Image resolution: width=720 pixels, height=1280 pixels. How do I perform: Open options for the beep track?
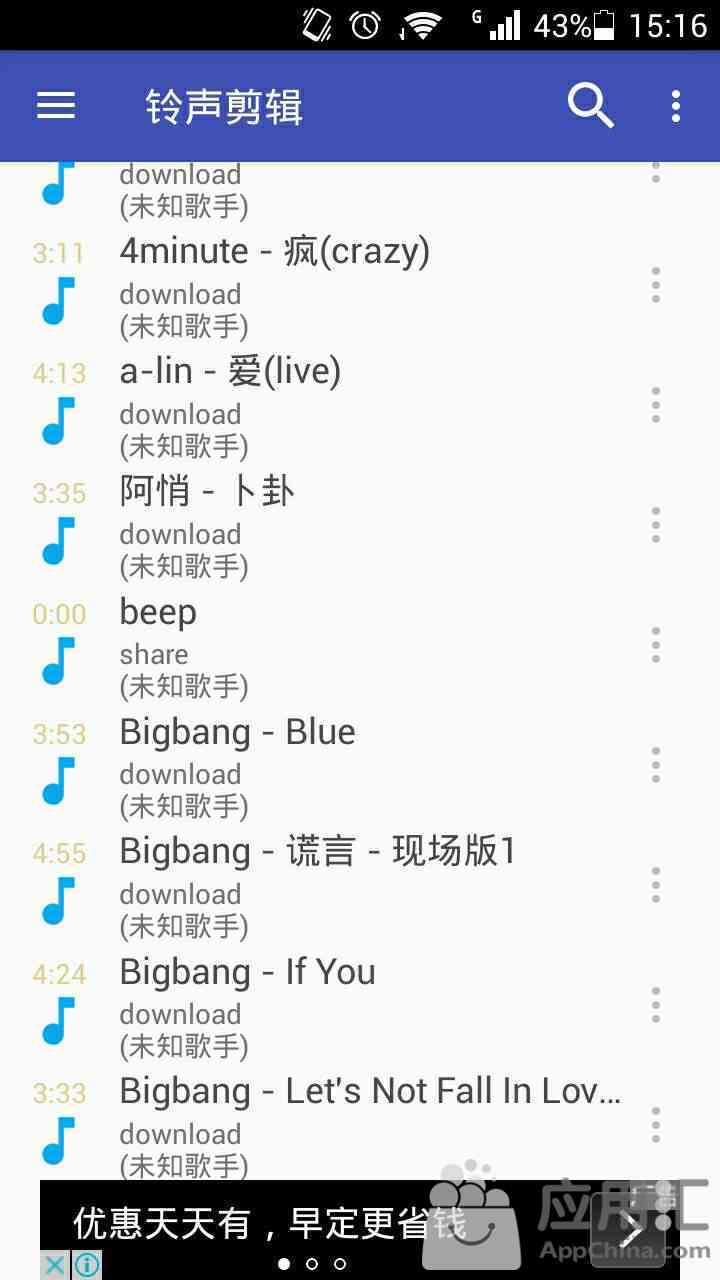coord(656,645)
